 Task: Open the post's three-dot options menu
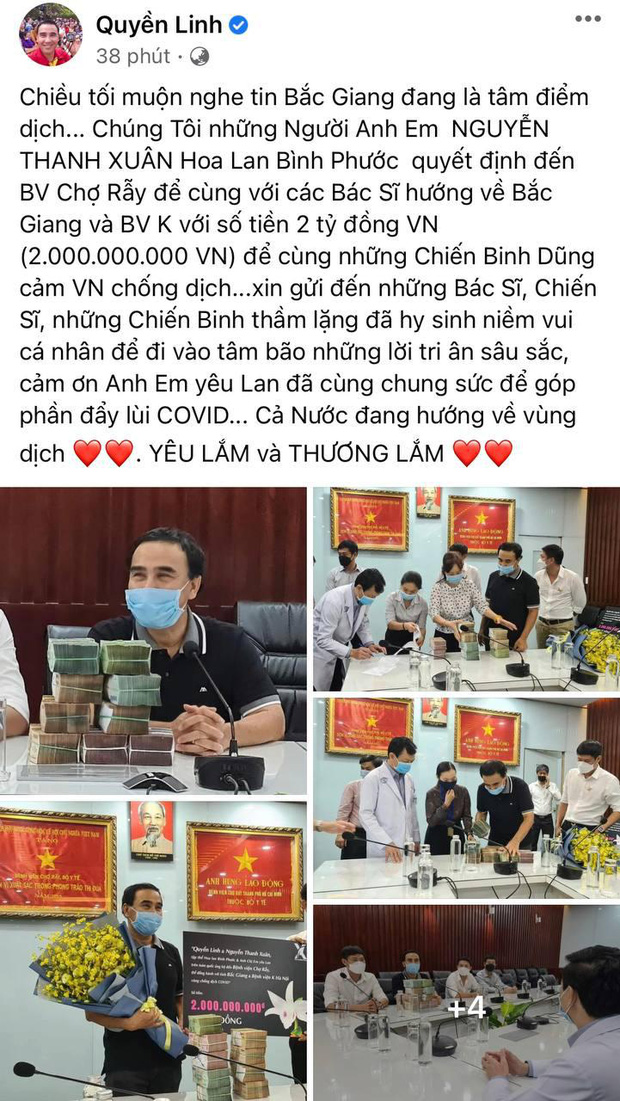coord(586,20)
